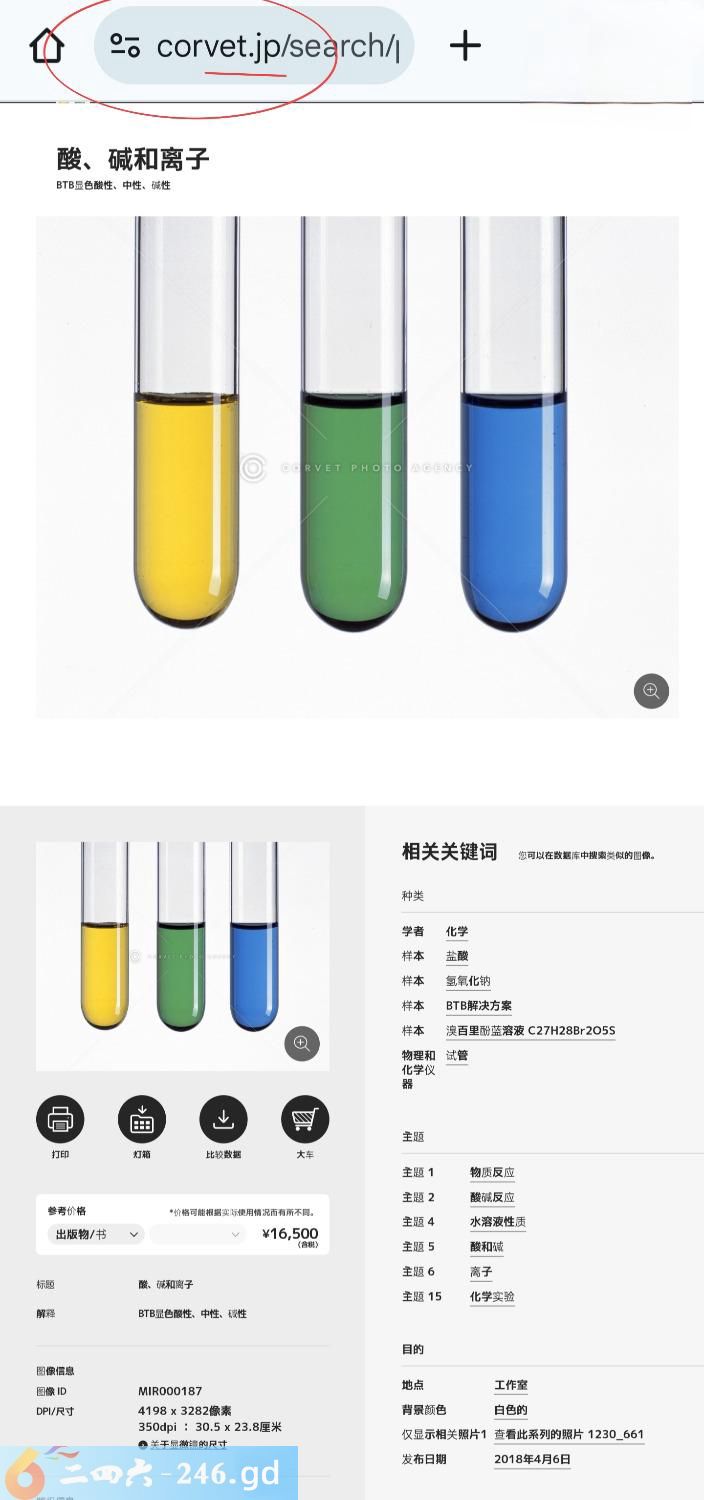
Task: View this series' photos, 1230_661
Action: pyautogui.click(x=569, y=1434)
